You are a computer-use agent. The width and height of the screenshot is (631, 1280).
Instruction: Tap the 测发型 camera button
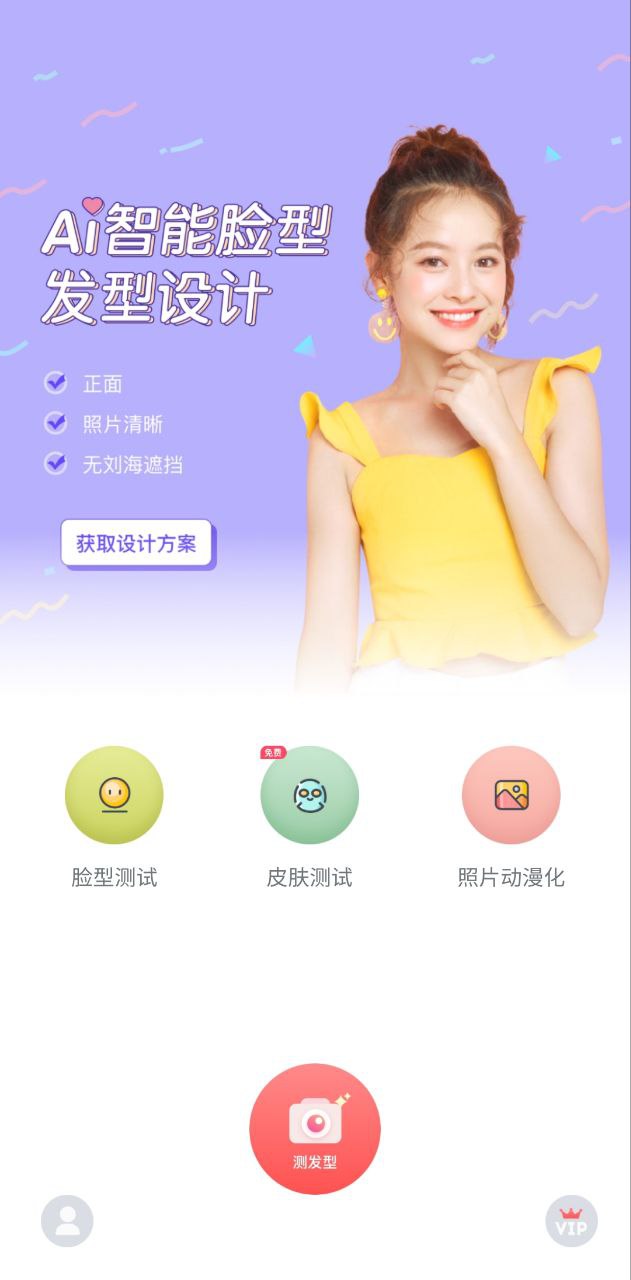coord(315,1129)
